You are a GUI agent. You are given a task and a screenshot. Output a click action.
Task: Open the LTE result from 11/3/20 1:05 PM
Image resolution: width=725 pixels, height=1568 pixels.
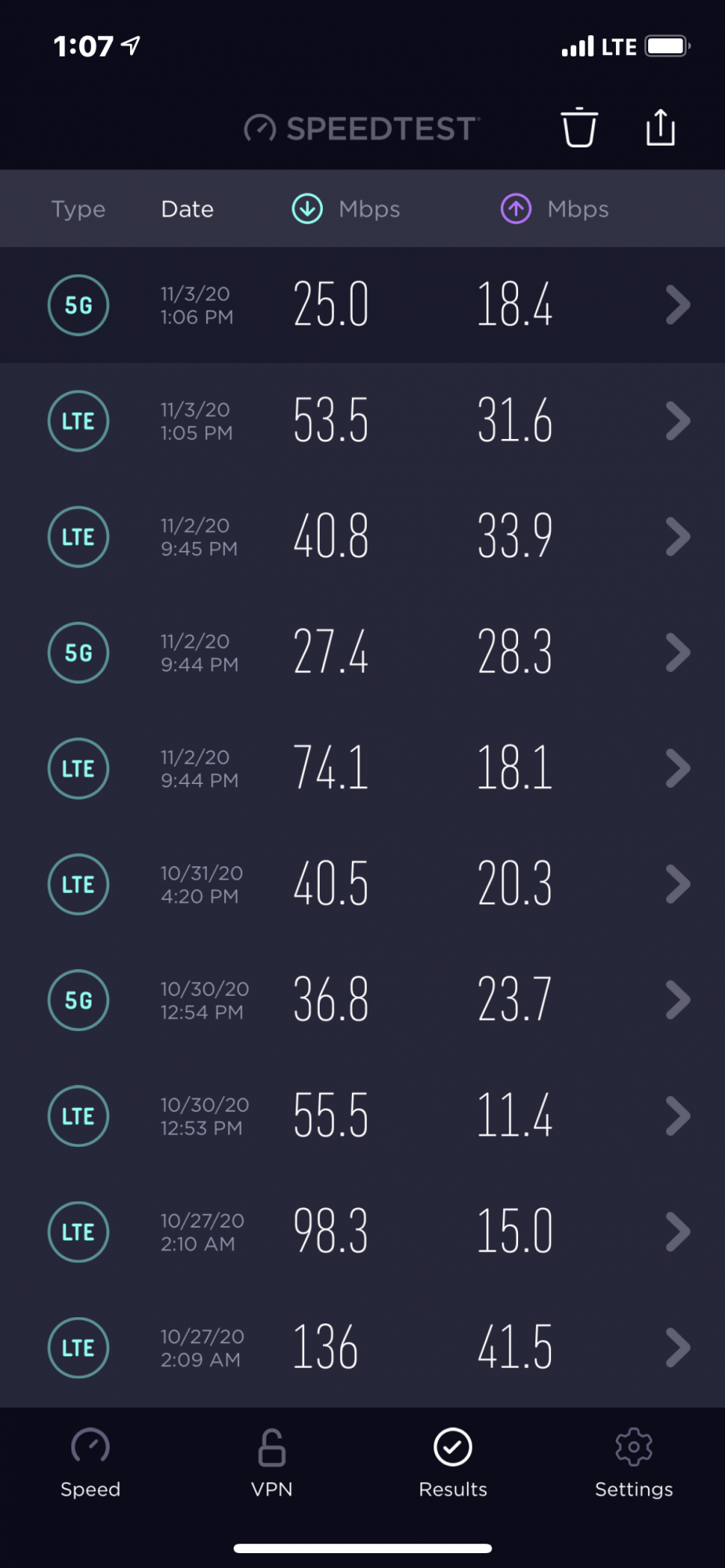[x=362, y=421]
